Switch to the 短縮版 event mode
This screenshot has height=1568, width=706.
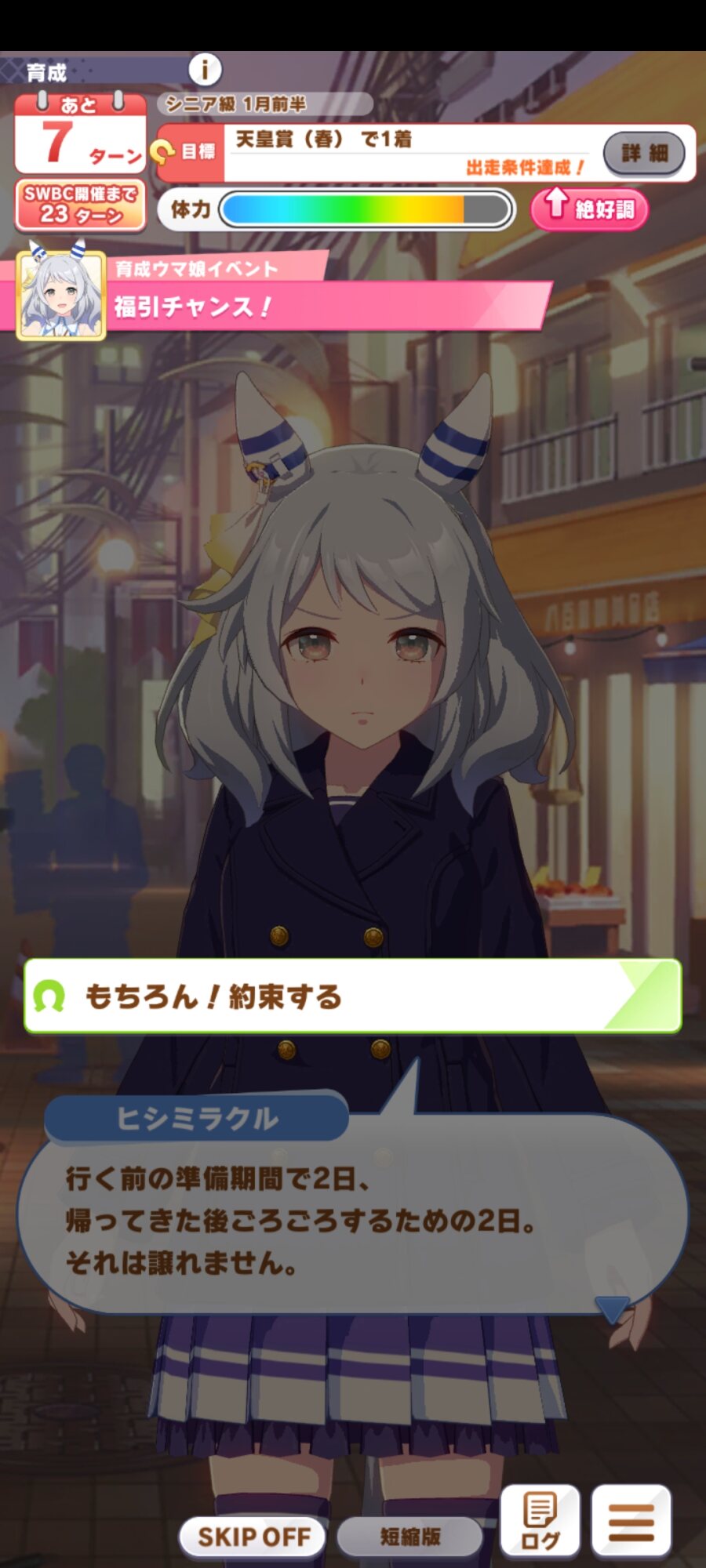(409, 1536)
